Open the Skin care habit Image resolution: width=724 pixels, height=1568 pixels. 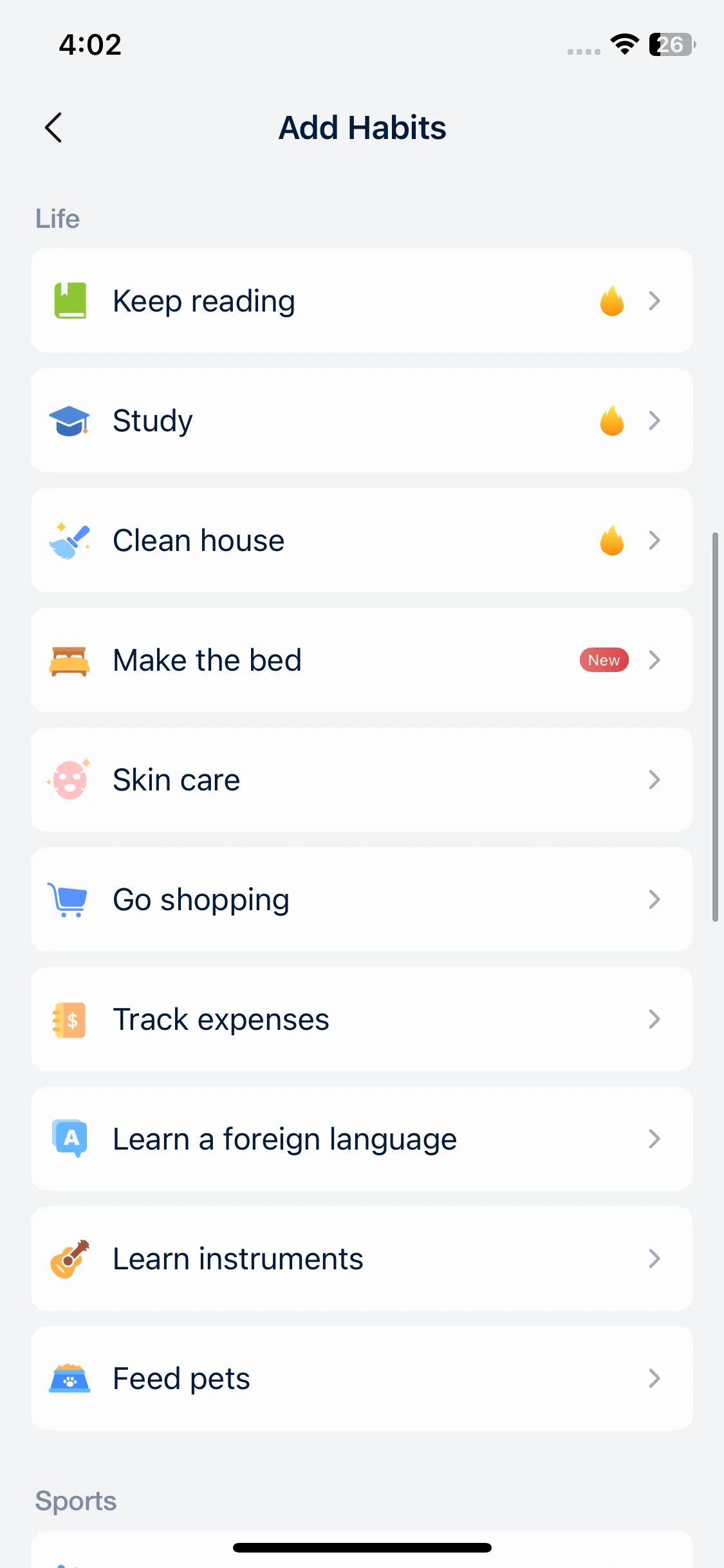tap(362, 779)
